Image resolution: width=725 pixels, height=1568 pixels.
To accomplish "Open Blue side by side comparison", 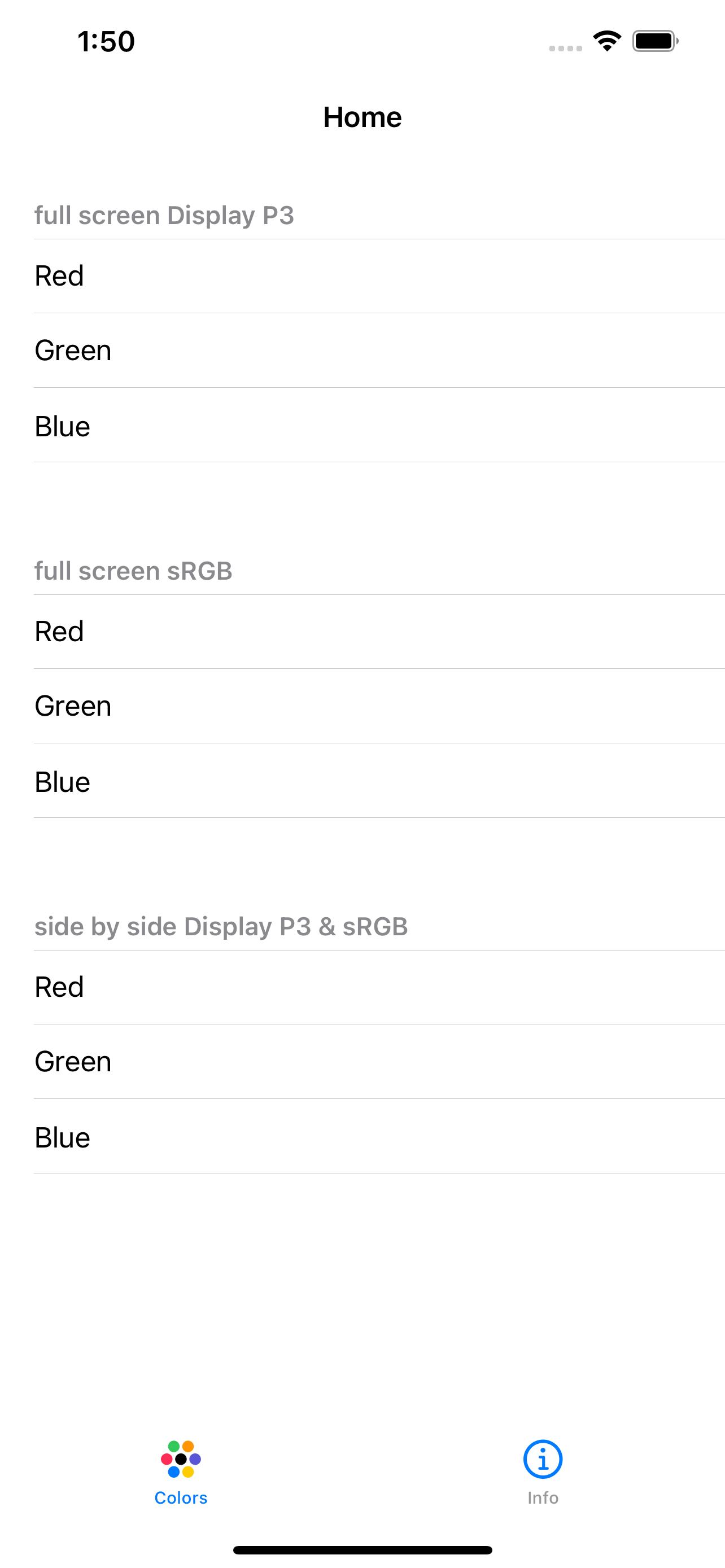I will click(362, 1137).
